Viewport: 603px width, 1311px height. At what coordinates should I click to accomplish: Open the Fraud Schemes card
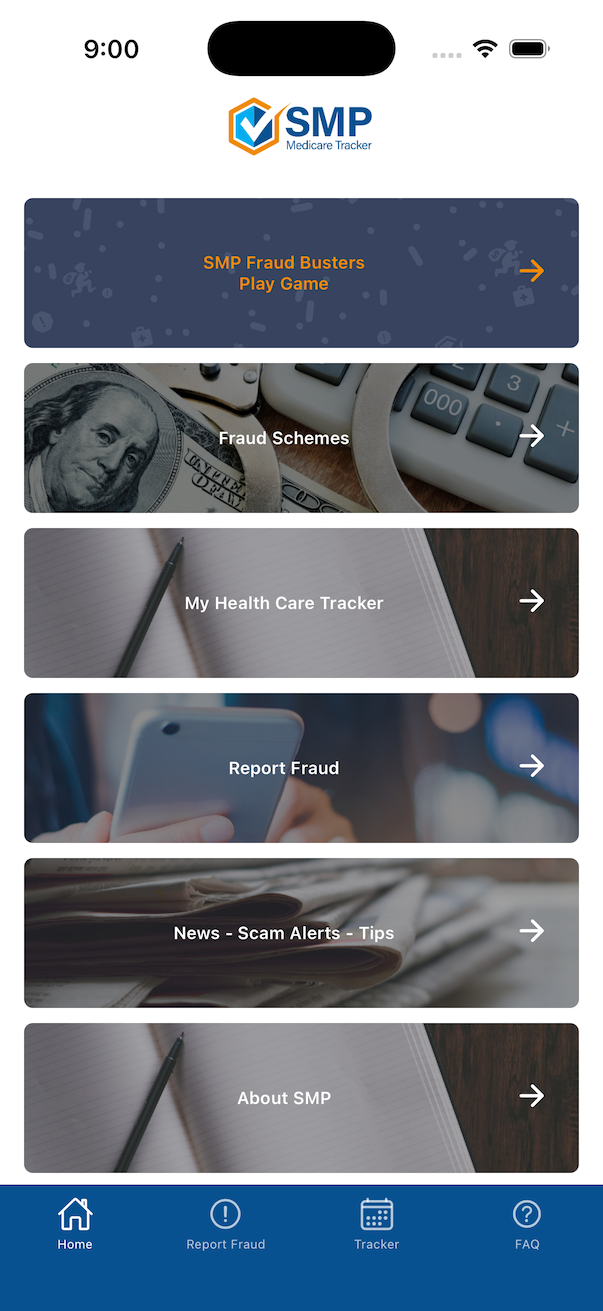[x=301, y=438]
